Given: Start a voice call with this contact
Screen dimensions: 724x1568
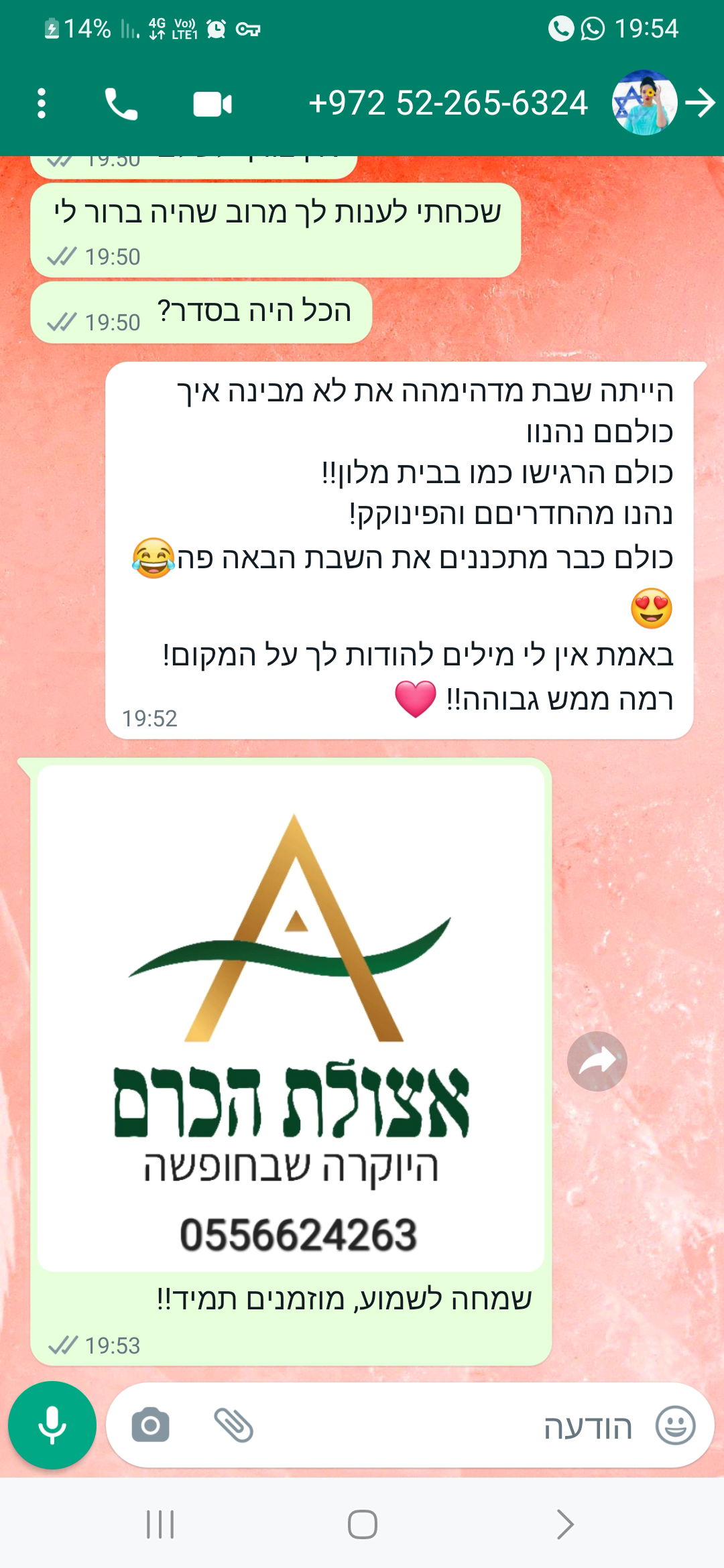Looking at the screenshot, I should click(x=121, y=104).
